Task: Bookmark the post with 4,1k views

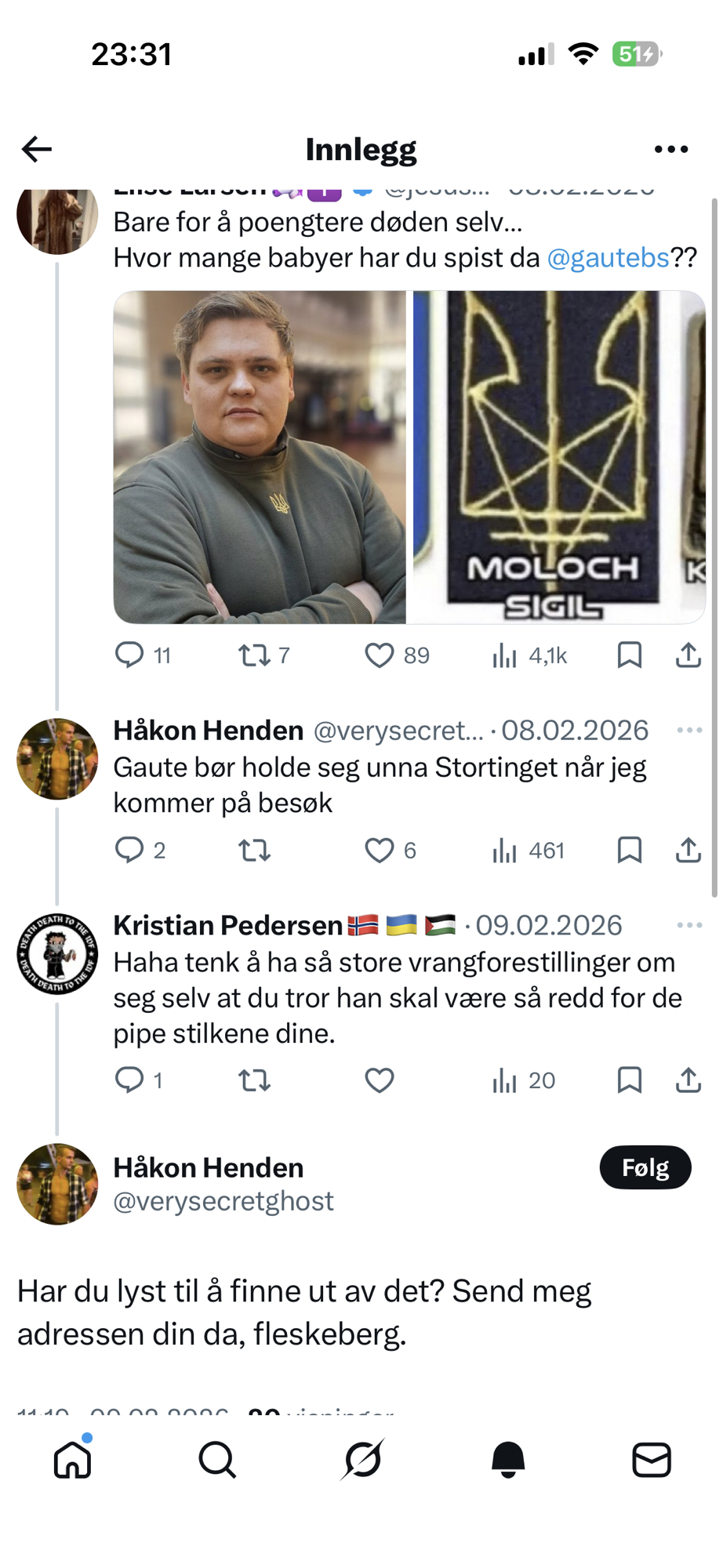Action: click(x=630, y=655)
